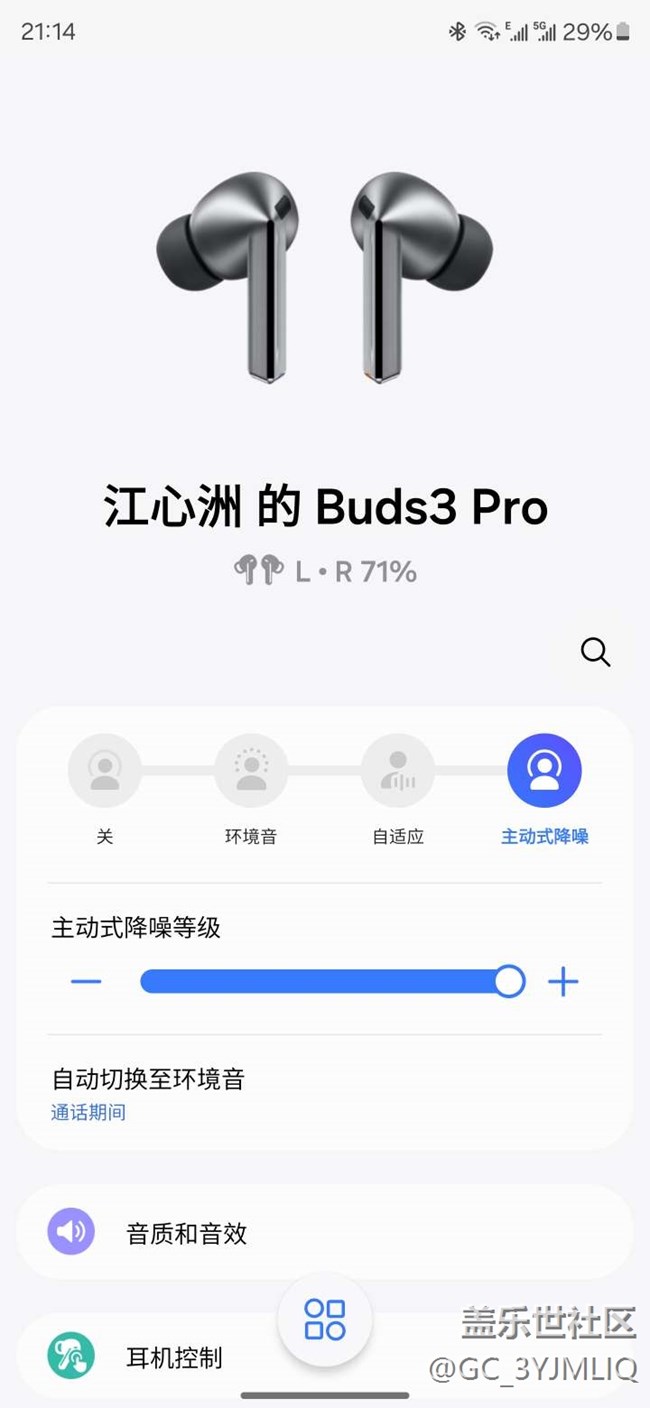Select the 自适应 adaptive mode
This screenshot has height=1408, width=650.
(x=398, y=771)
